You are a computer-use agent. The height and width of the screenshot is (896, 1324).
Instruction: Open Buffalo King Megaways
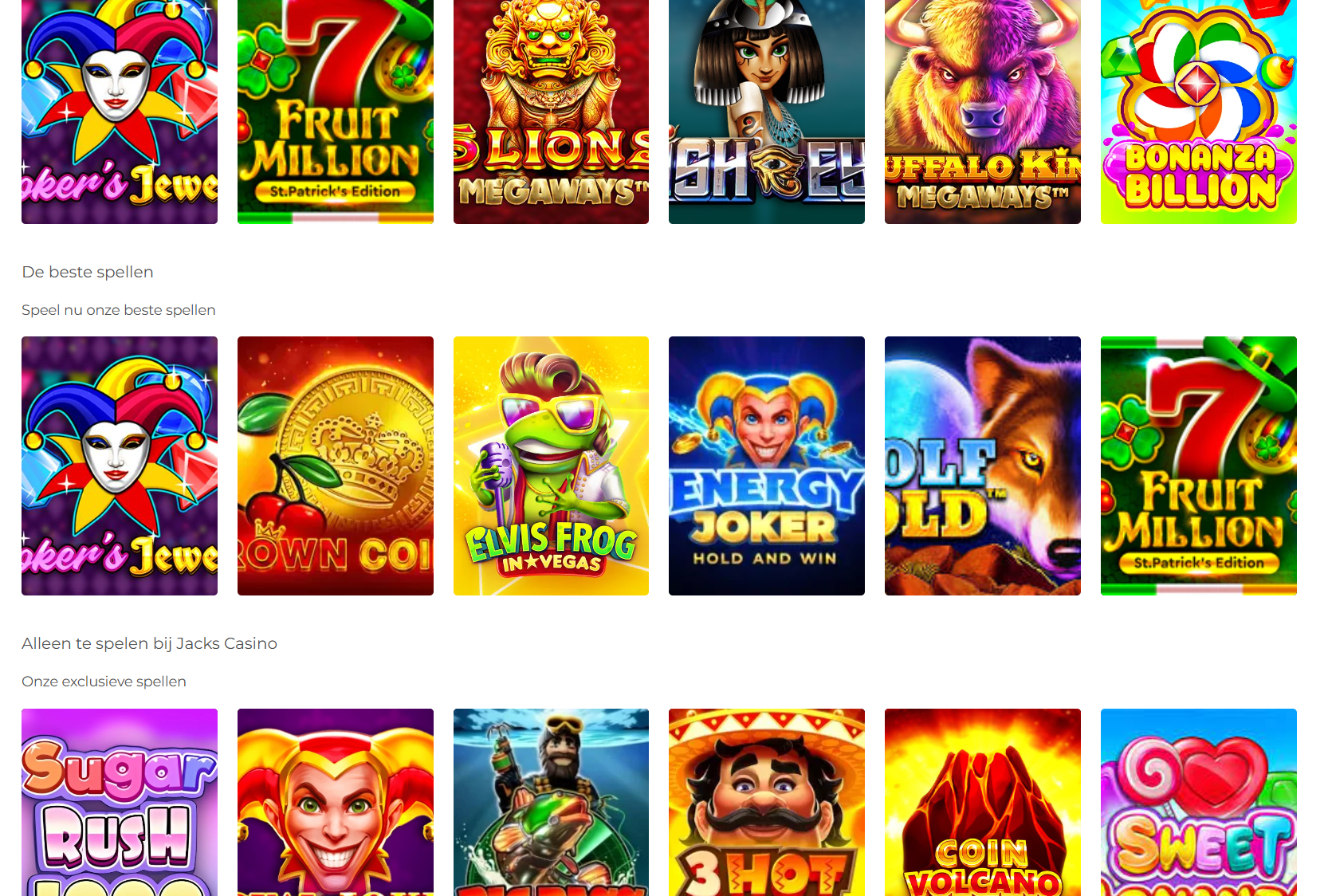tap(982, 112)
